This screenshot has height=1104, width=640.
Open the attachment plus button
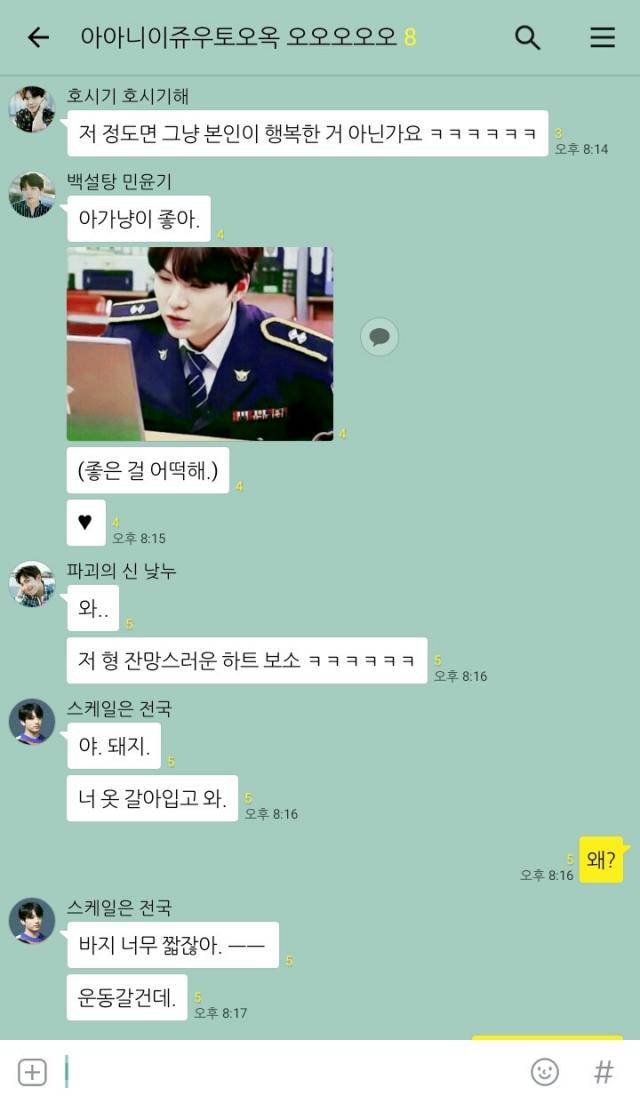point(32,1072)
